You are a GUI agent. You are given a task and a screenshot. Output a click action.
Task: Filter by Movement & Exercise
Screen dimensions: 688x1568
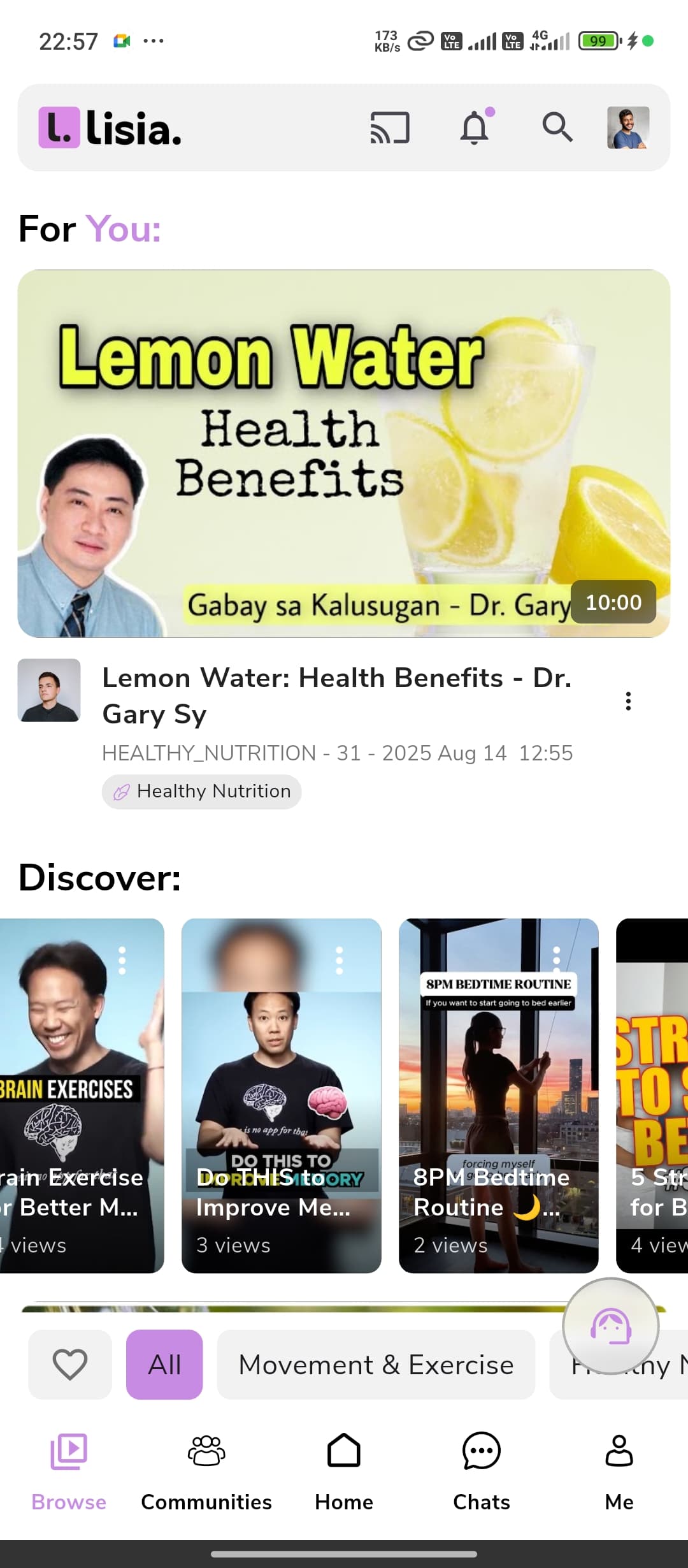(376, 1364)
